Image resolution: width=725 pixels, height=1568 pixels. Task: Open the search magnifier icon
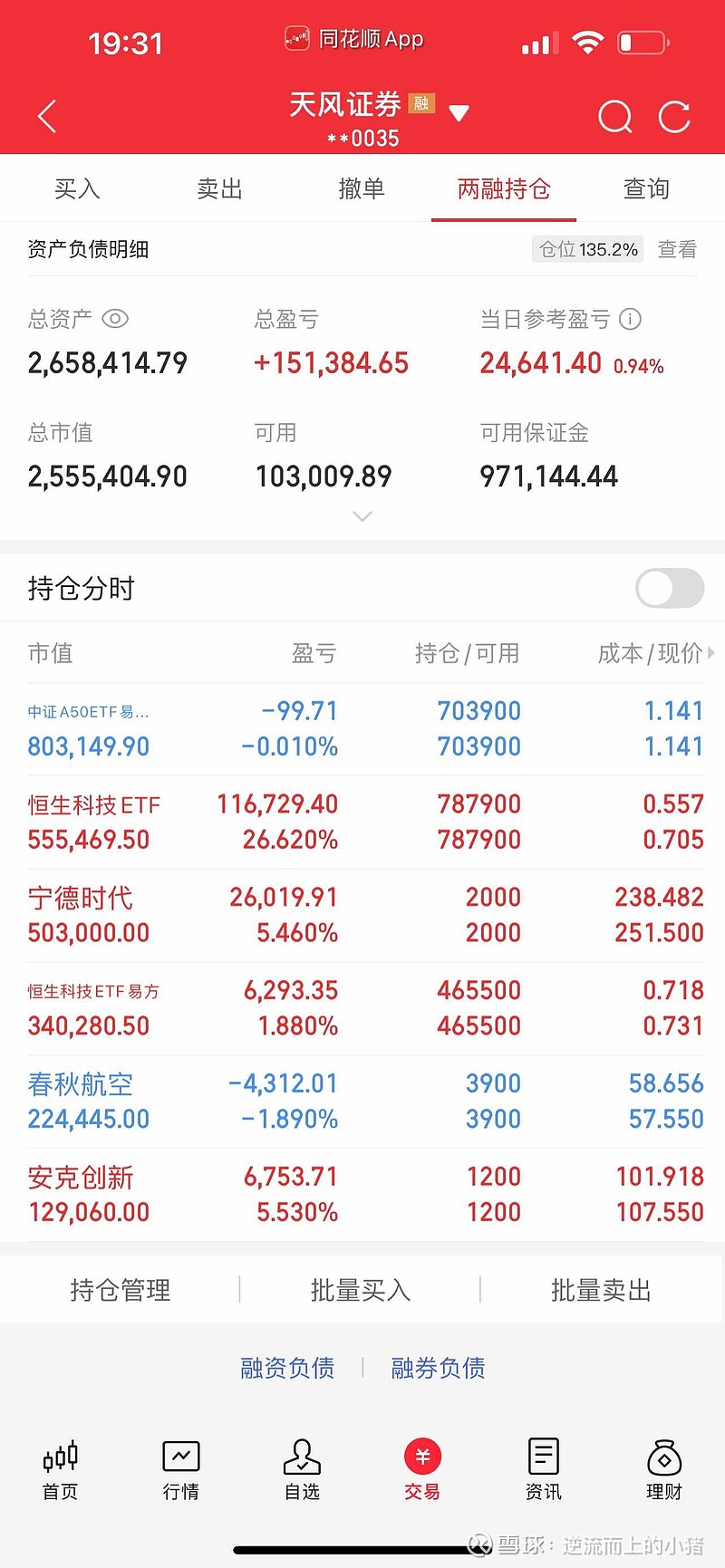[x=615, y=117]
